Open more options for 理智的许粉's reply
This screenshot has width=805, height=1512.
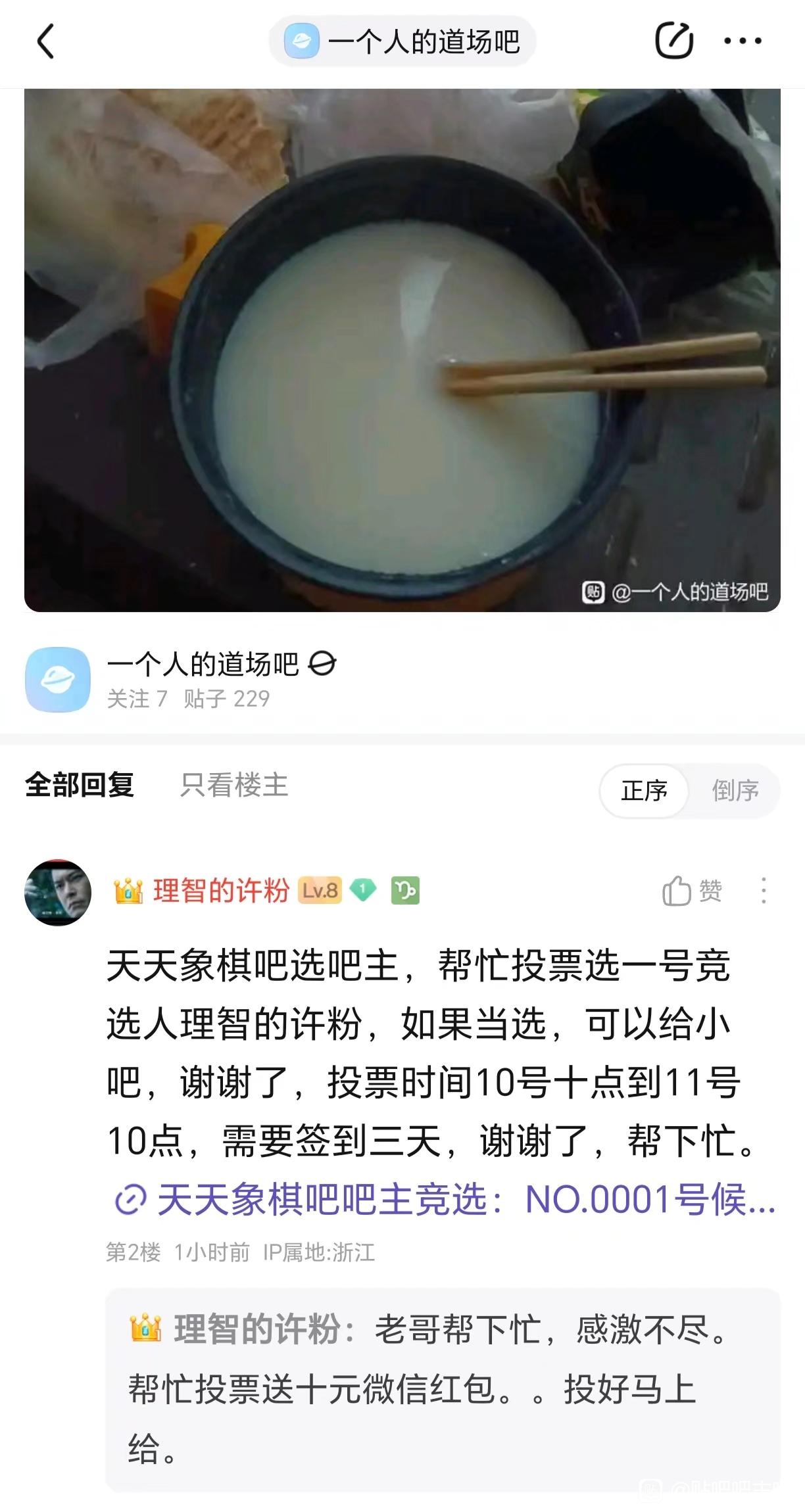pos(763,891)
